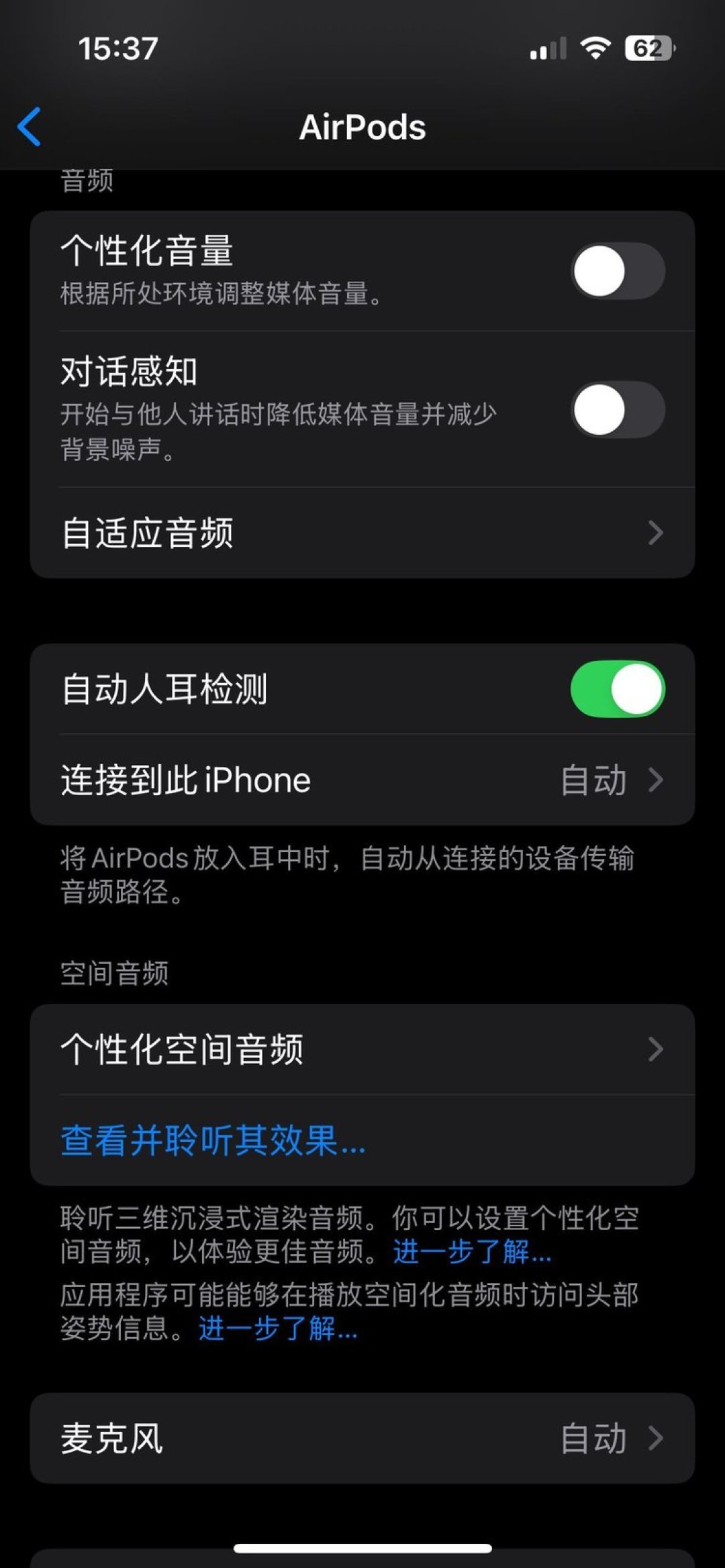Enable the 个性化音量 switch
725x1568 pixels.
pyautogui.click(x=617, y=271)
